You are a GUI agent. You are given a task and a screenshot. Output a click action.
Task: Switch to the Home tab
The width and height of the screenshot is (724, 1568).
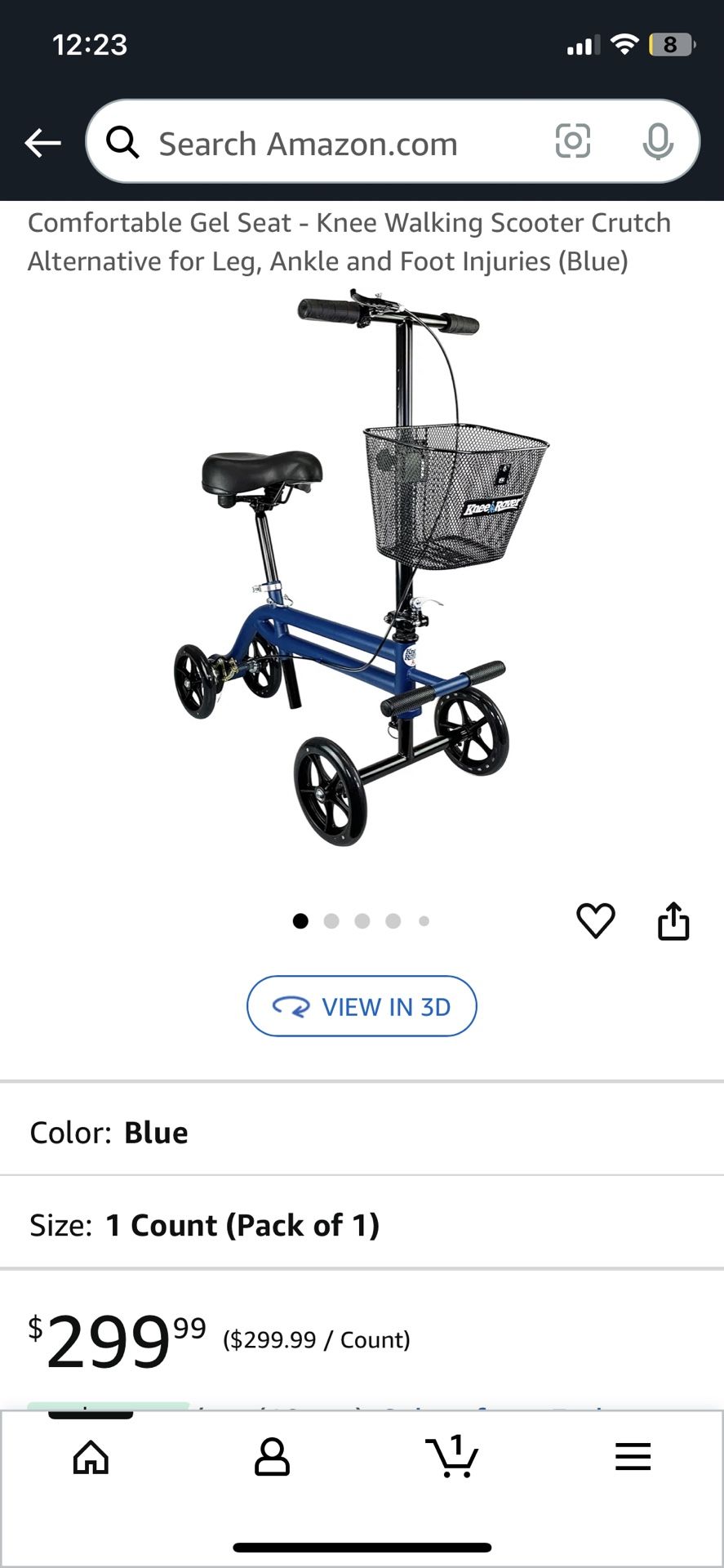tap(91, 1457)
